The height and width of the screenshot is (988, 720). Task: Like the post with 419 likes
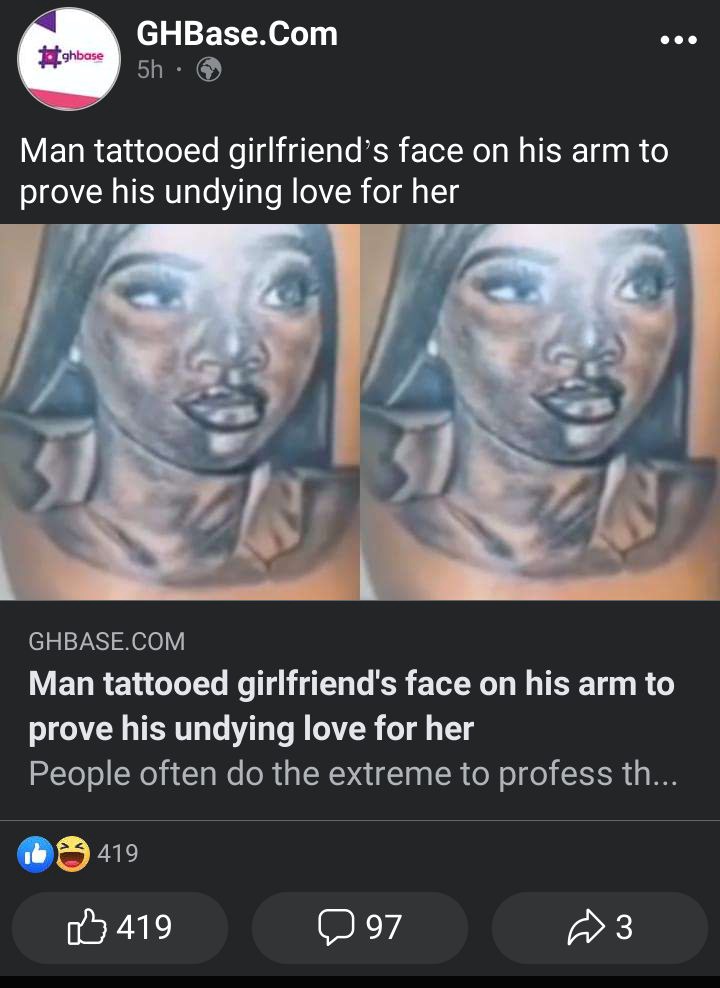[120, 927]
